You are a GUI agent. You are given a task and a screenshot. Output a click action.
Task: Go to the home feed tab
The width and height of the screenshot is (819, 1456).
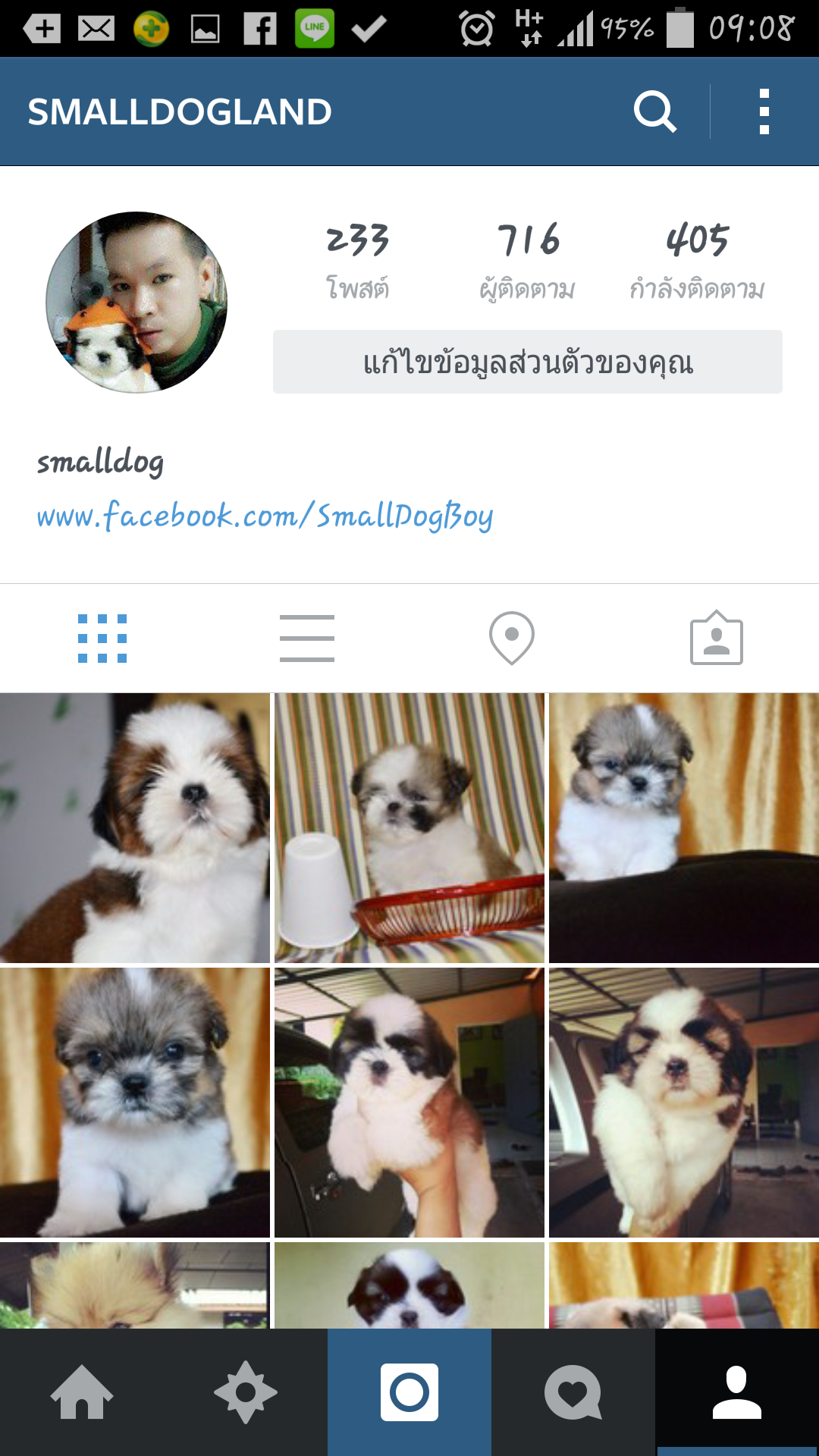[82, 1392]
